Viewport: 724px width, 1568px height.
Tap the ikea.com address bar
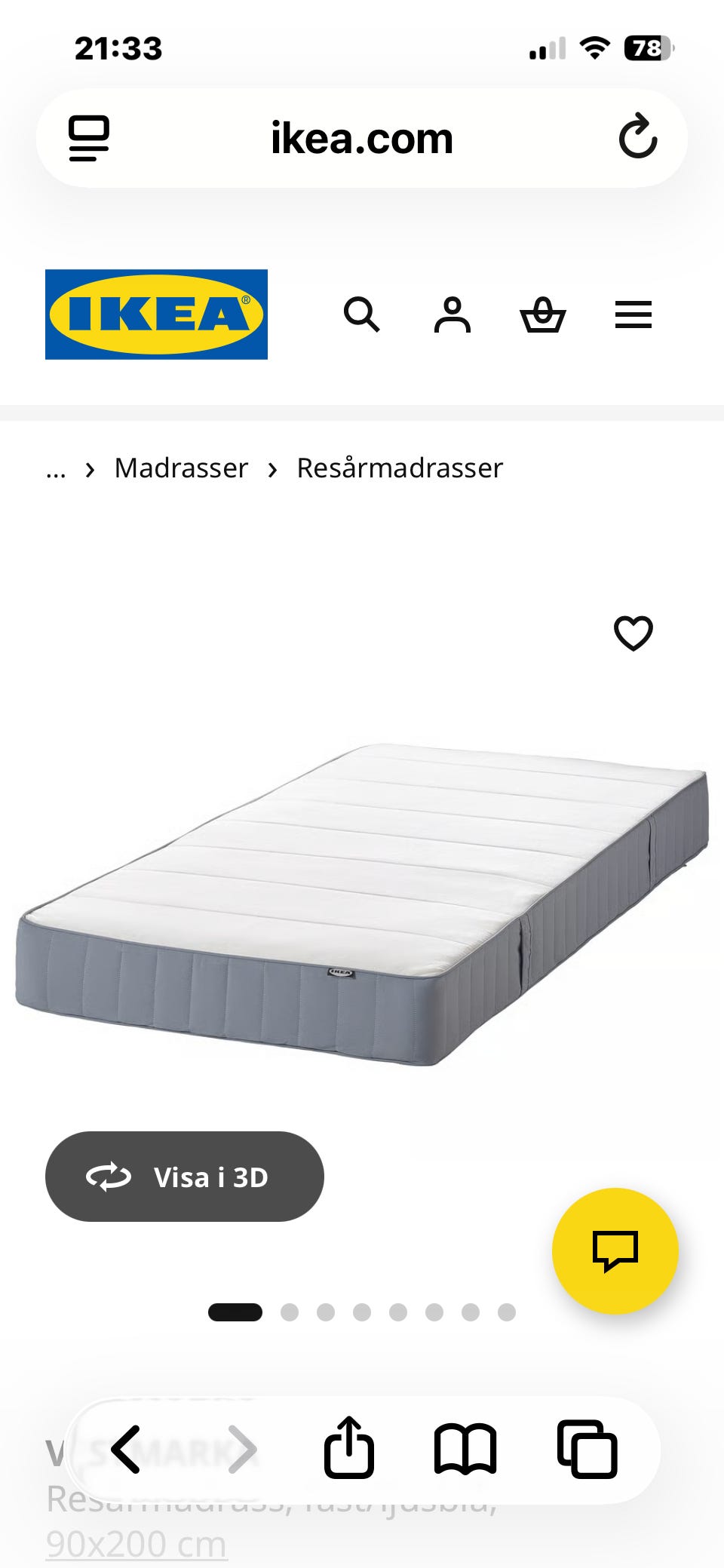pyautogui.click(x=362, y=139)
